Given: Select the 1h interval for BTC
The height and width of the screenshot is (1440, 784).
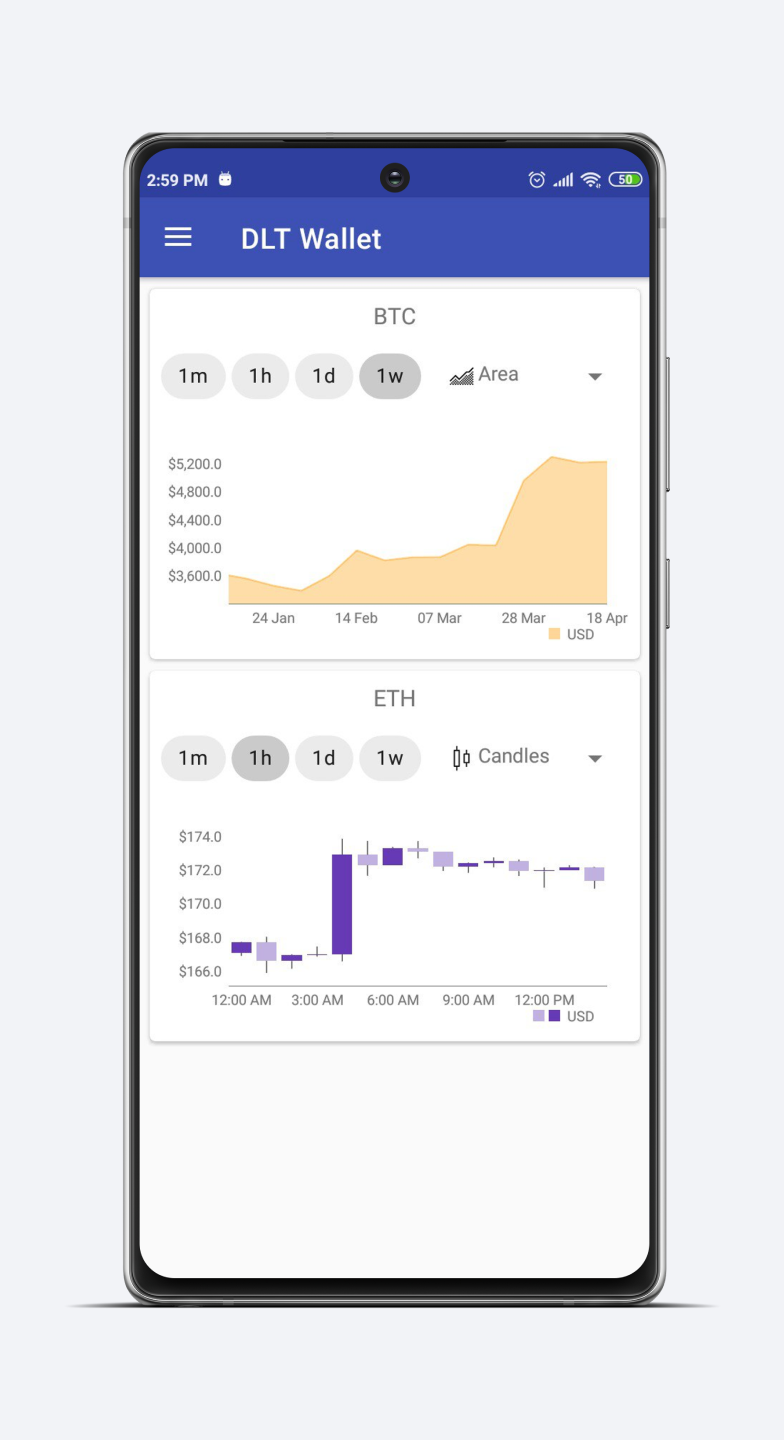Looking at the screenshot, I should 260,376.
